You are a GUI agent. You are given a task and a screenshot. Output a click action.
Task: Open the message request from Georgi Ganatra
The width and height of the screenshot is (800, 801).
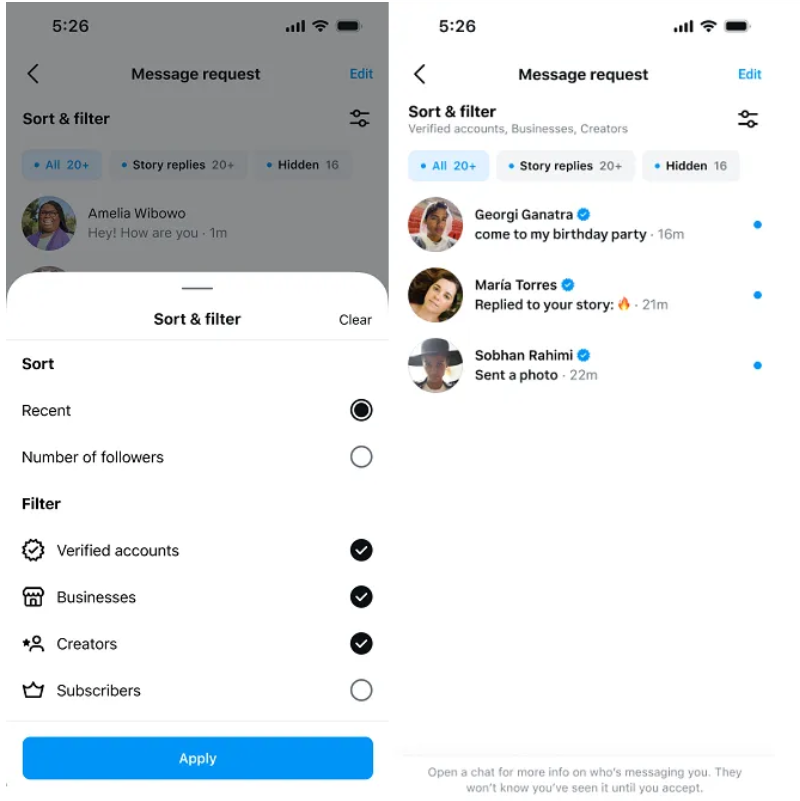(578, 224)
